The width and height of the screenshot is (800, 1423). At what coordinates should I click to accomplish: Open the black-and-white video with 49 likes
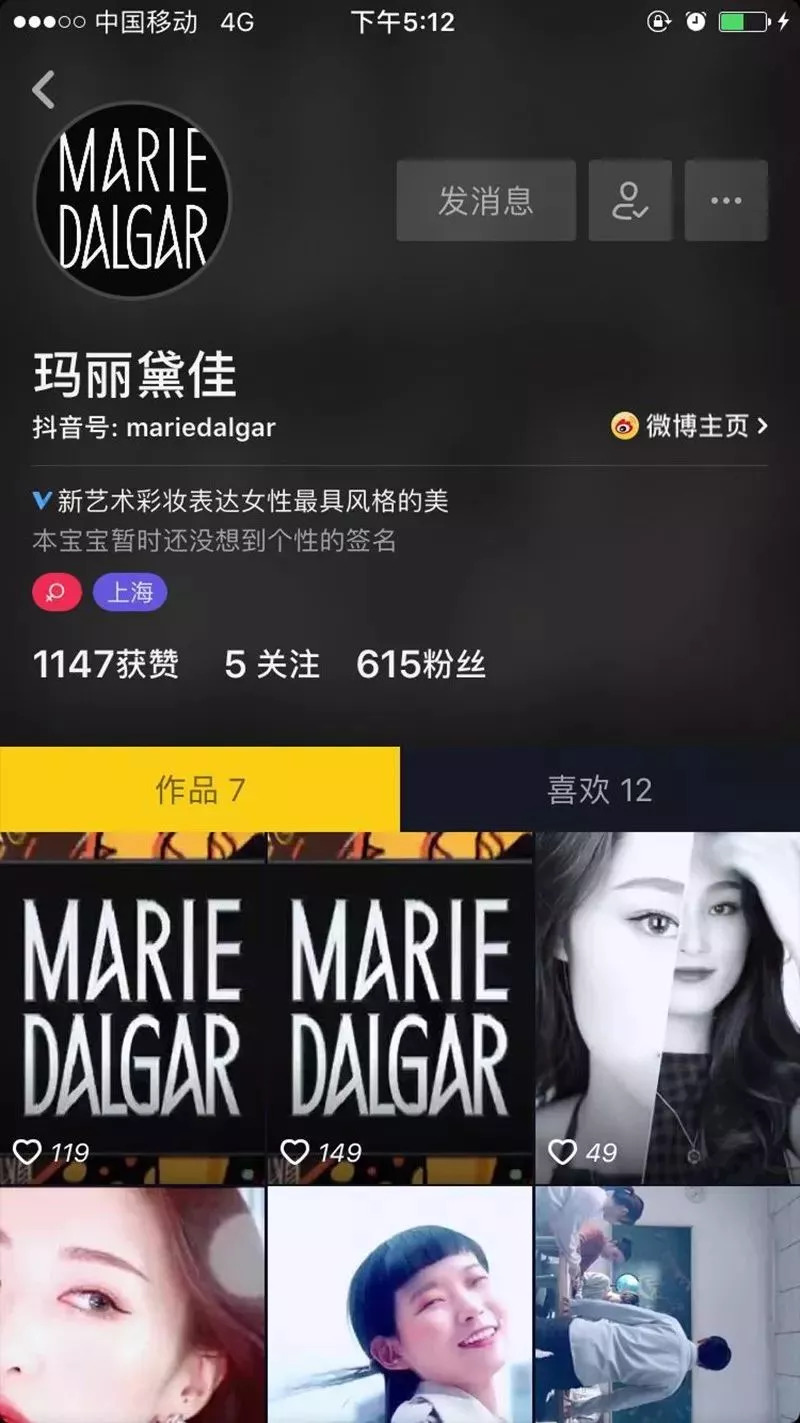coord(667,1008)
